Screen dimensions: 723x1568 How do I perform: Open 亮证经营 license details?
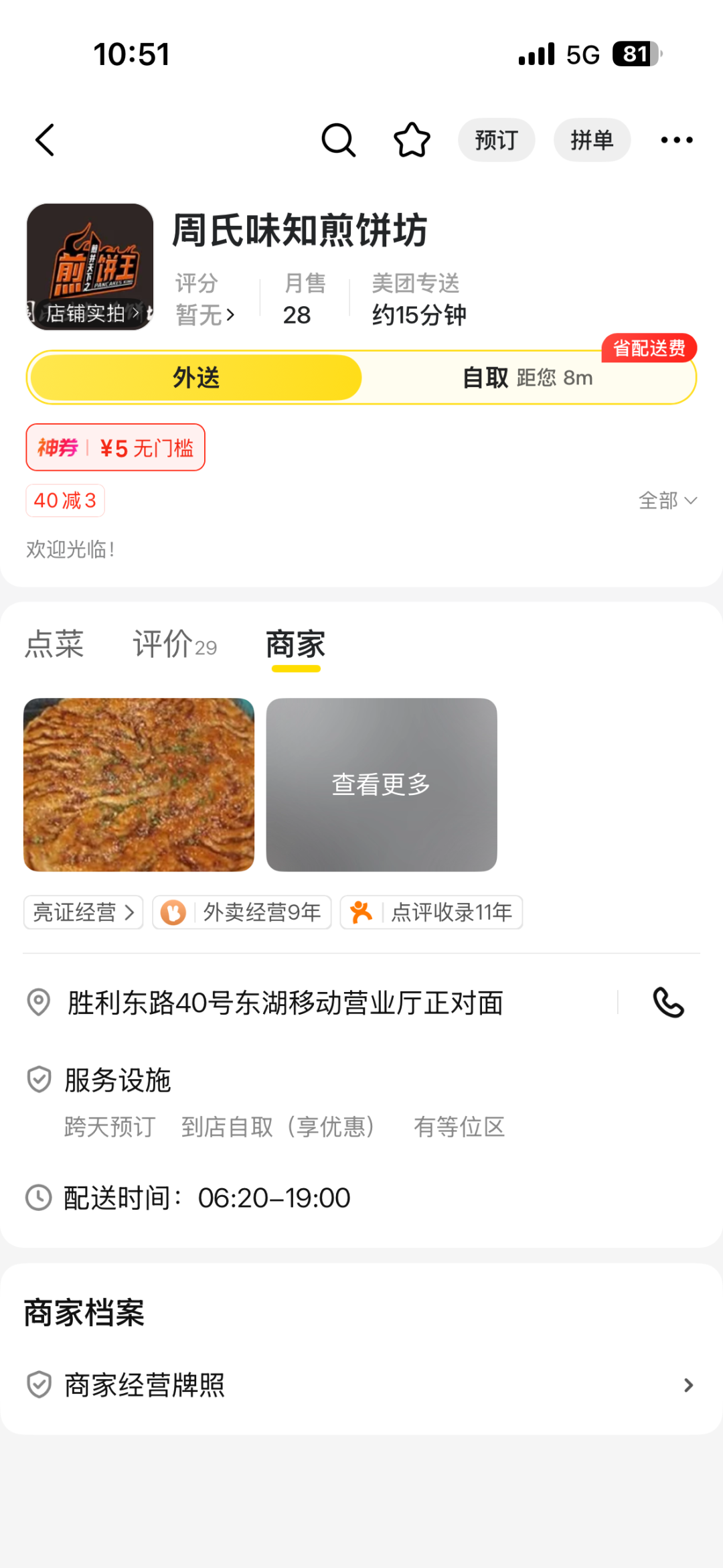[x=83, y=912]
